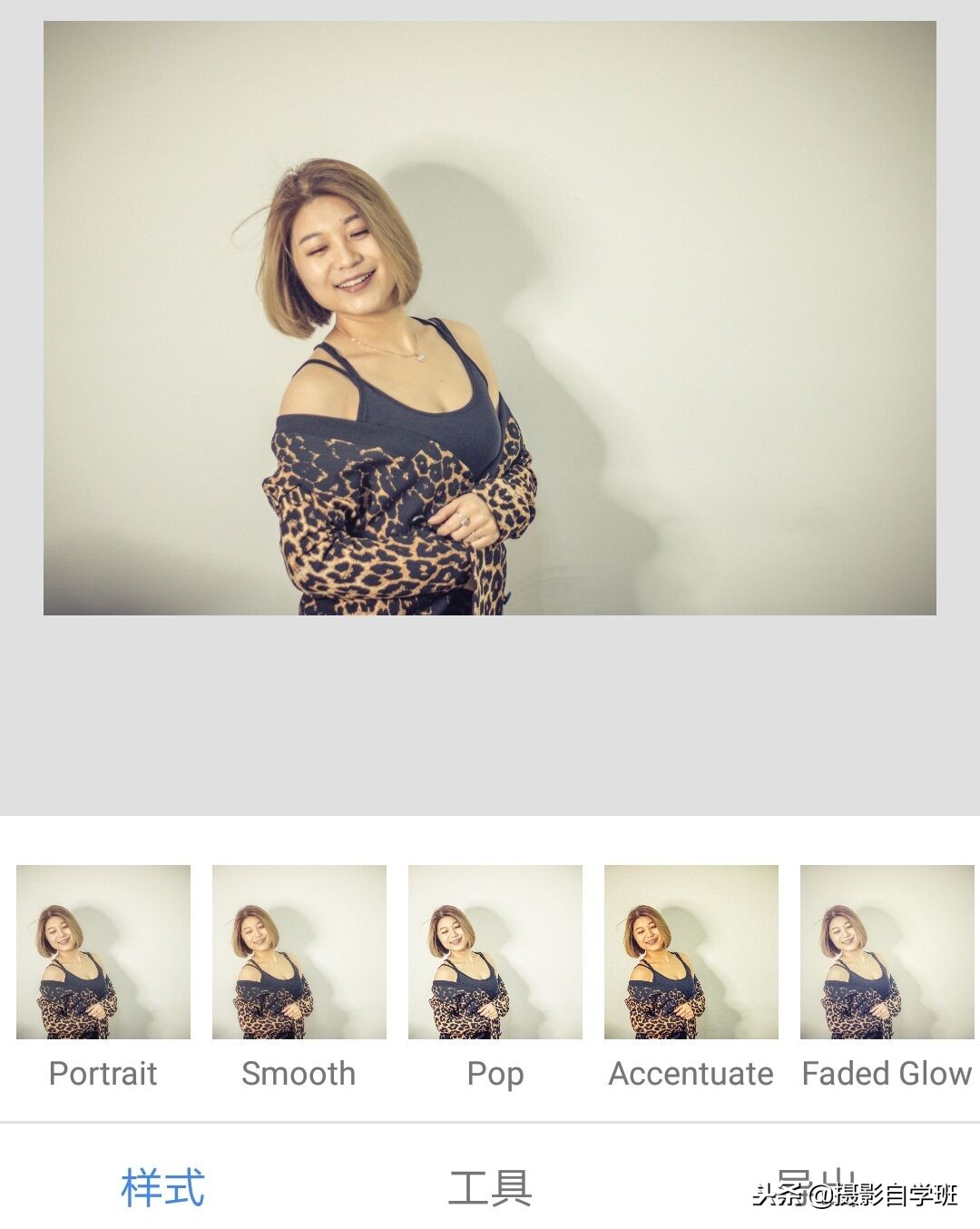Apply the Accentuate look
The height and width of the screenshot is (1229, 980).
[691, 952]
